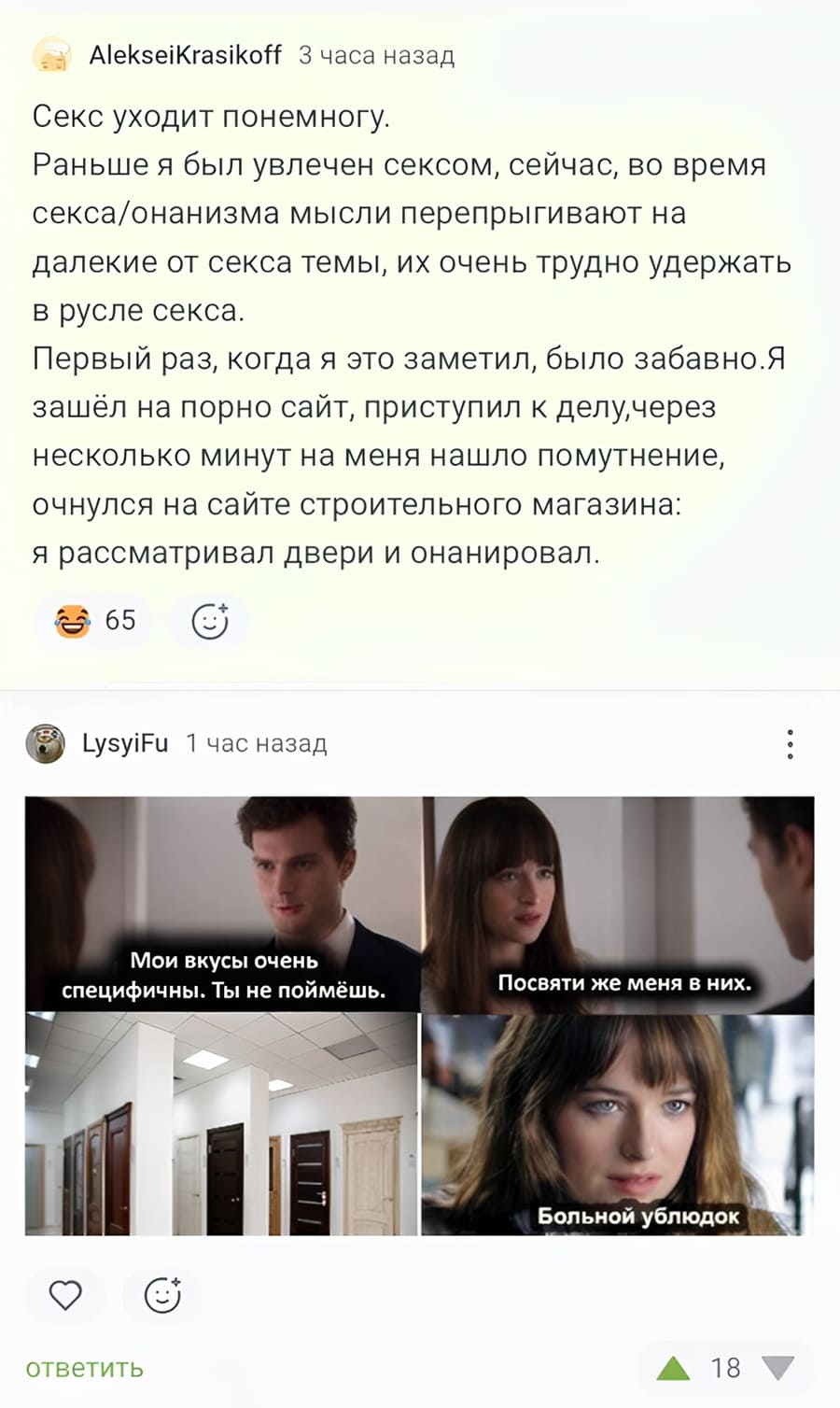
Task: Select the heart icon under LysyiFu's comment
Action: [63, 1295]
